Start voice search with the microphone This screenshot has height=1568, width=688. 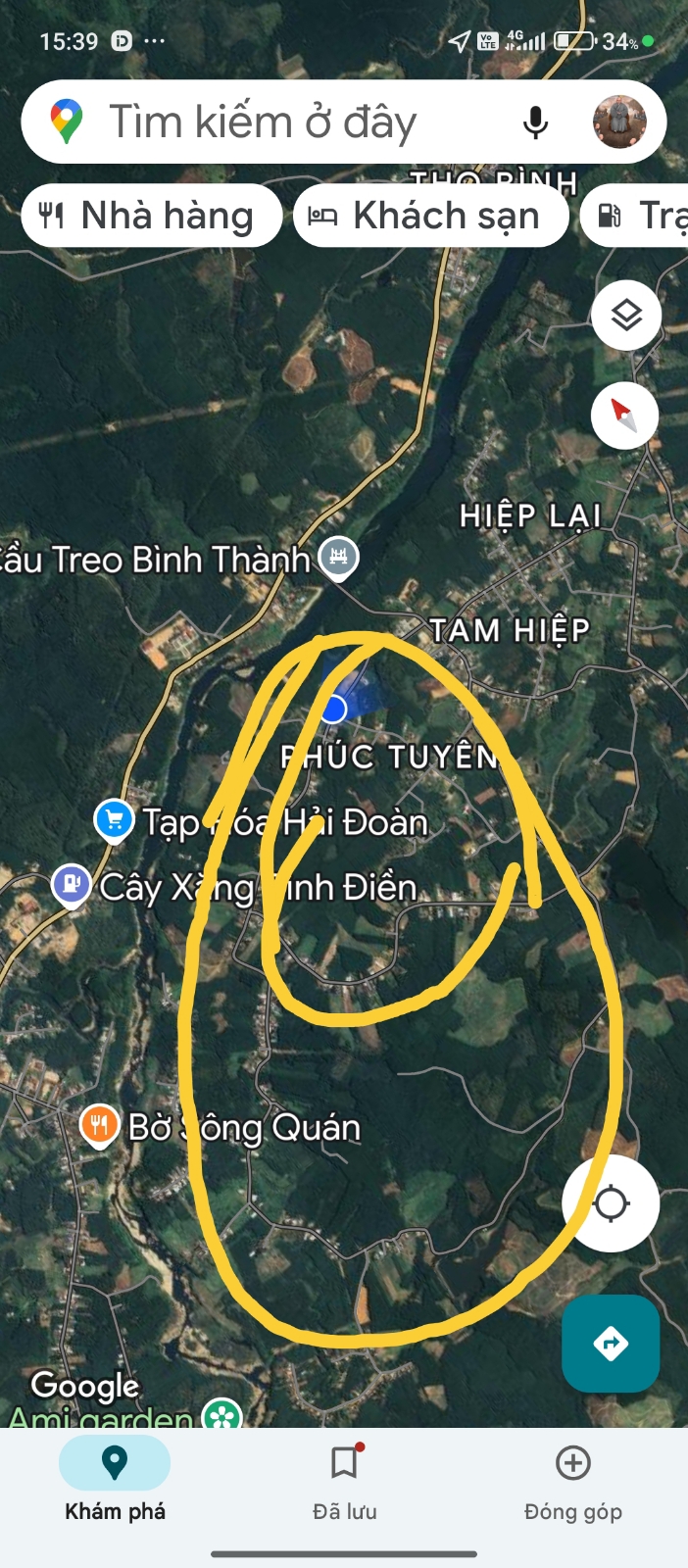click(x=535, y=122)
